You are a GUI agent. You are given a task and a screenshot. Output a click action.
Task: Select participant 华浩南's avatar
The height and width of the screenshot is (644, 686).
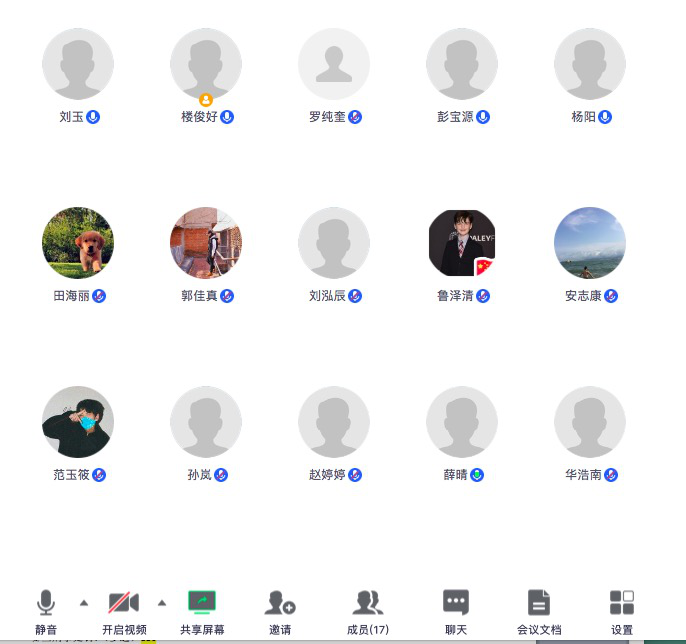590,422
